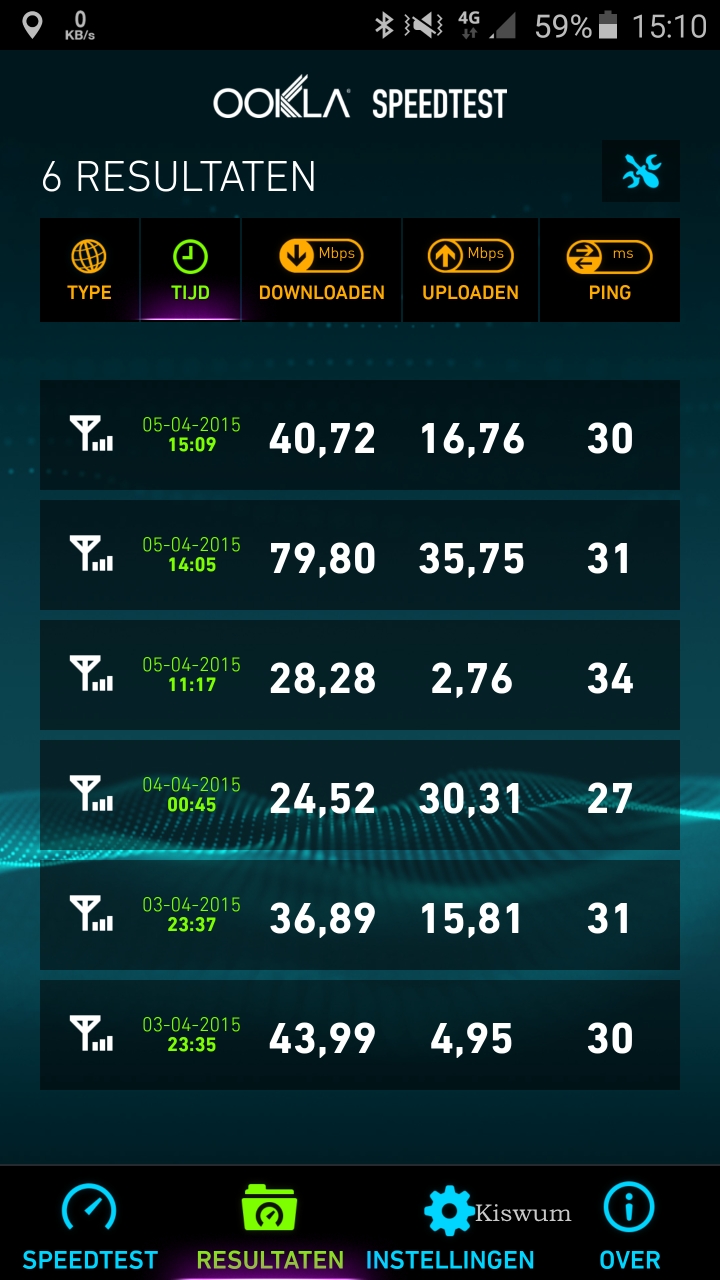Viewport: 720px width, 1280px height.
Task: Open the result from 05-04-2015 14:05
Action: [360, 555]
